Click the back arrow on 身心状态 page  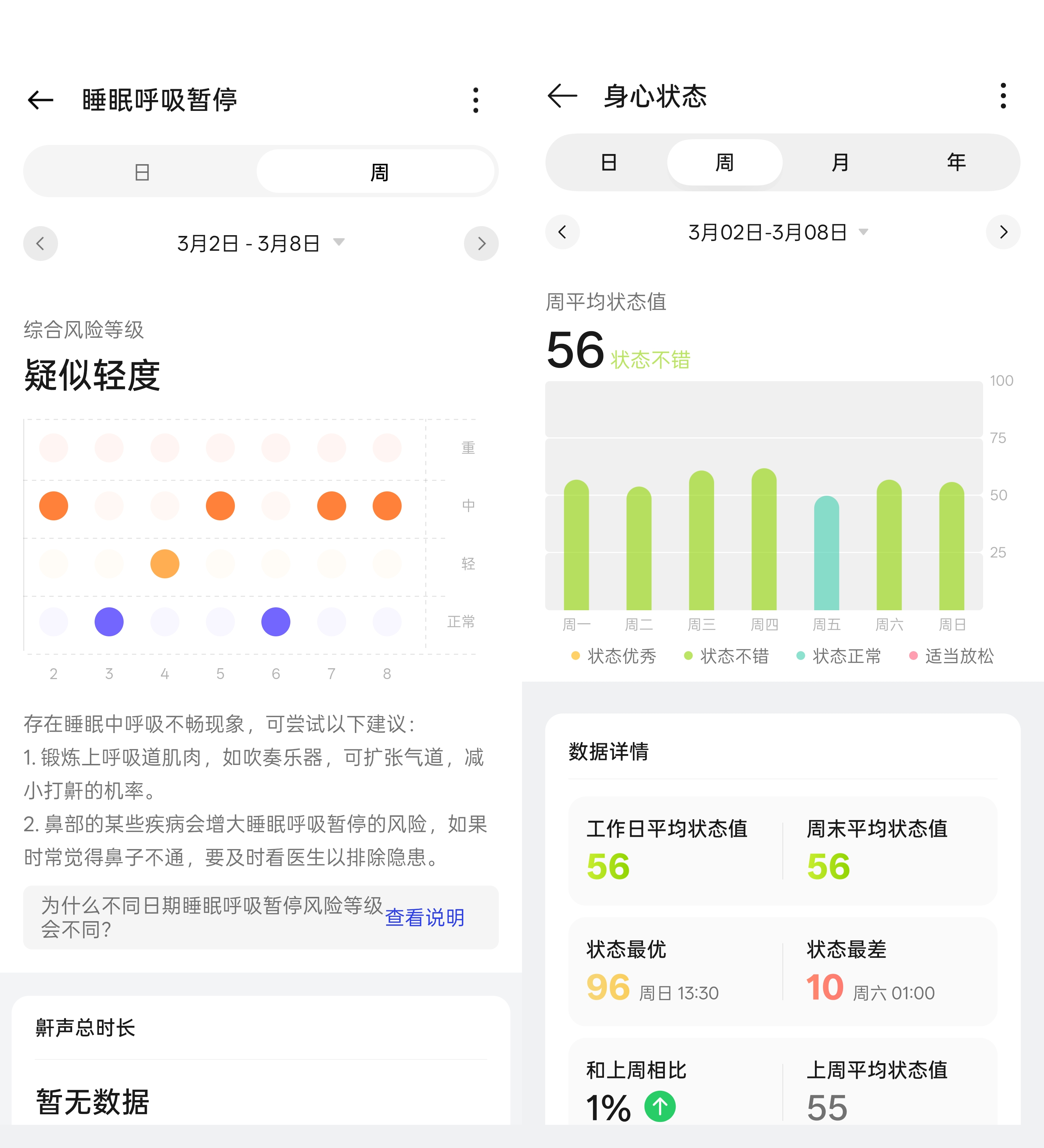[561, 97]
